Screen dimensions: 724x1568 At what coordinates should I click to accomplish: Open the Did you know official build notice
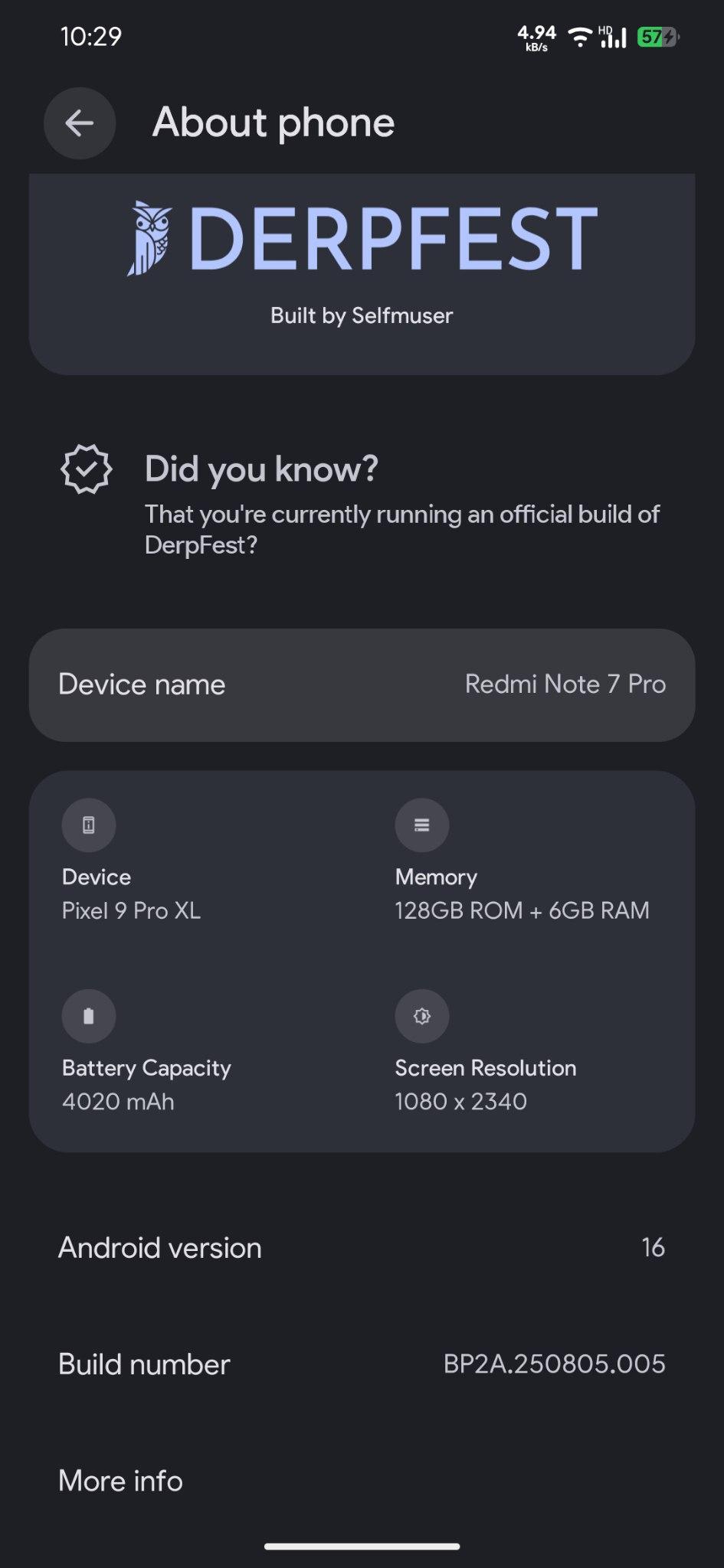[362, 501]
